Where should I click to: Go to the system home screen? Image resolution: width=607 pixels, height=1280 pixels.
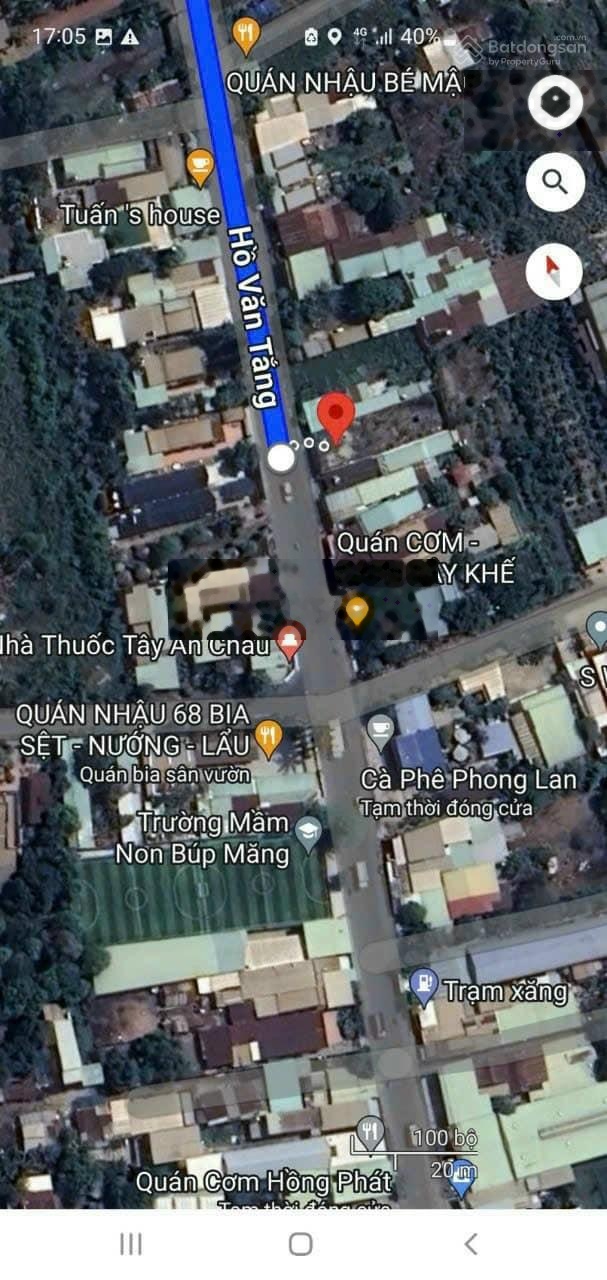[301, 1244]
